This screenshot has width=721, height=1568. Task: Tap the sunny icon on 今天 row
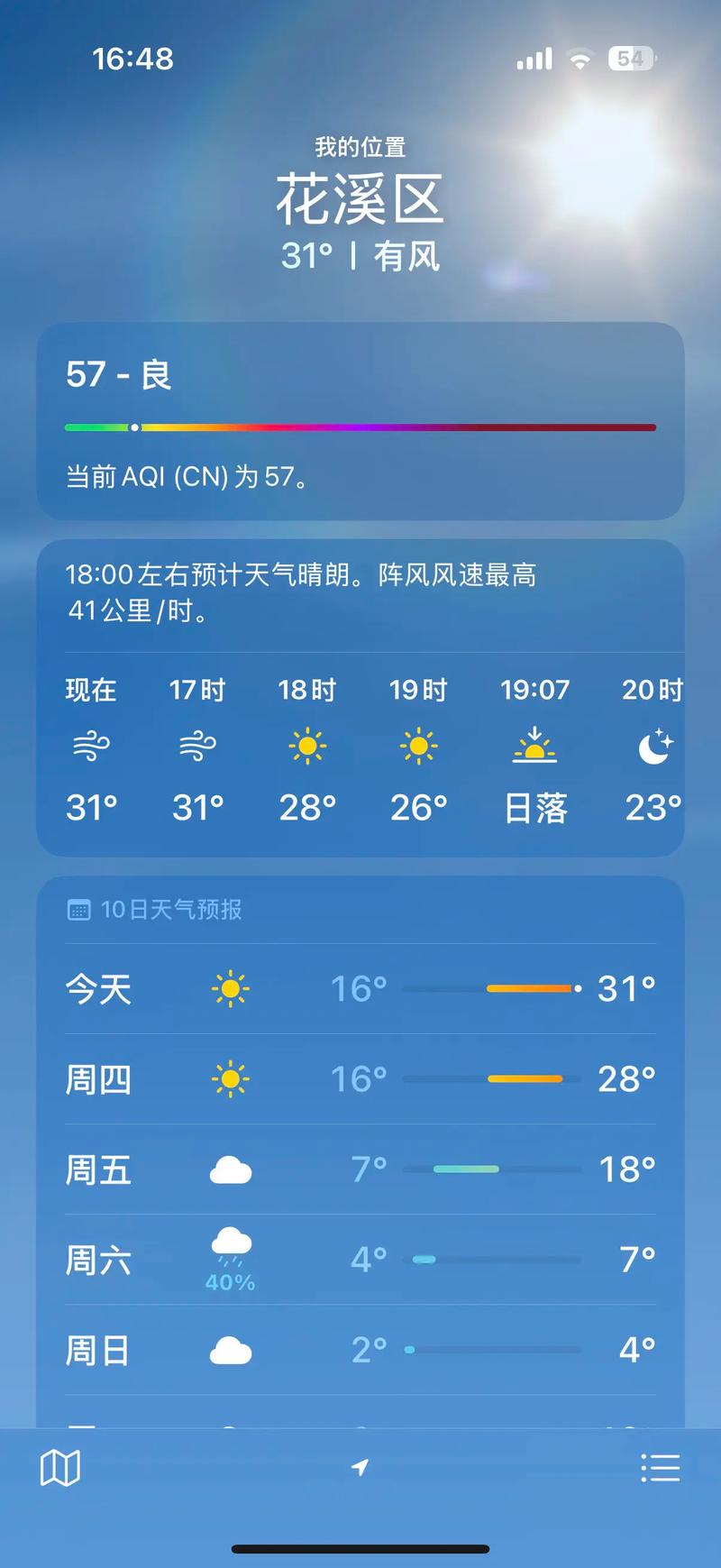click(230, 988)
